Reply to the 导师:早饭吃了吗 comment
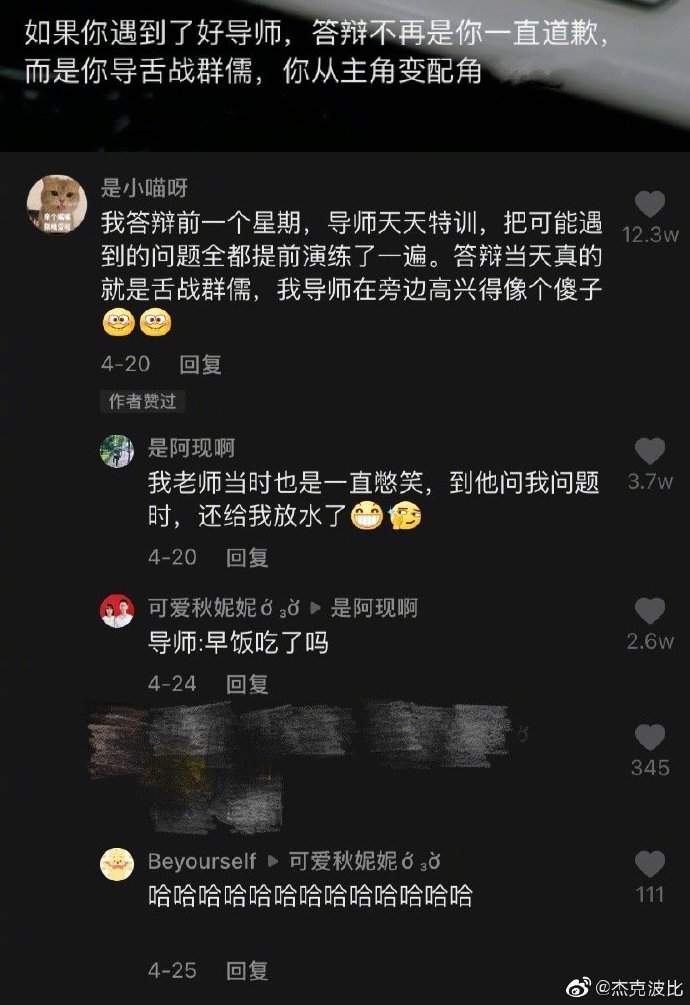Image resolution: width=690 pixels, height=1005 pixels. pyautogui.click(x=247, y=684)
